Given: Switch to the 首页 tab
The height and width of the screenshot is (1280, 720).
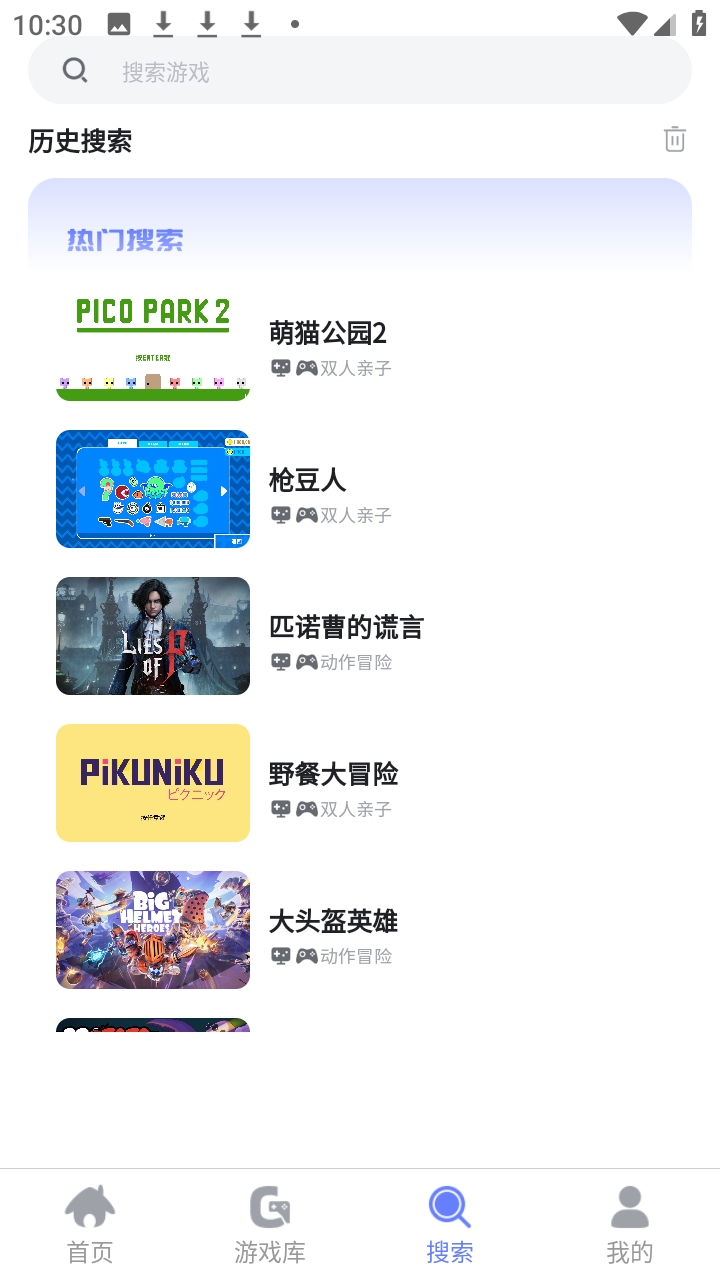Looking at the screenshot, I should tap(90, 1224).
